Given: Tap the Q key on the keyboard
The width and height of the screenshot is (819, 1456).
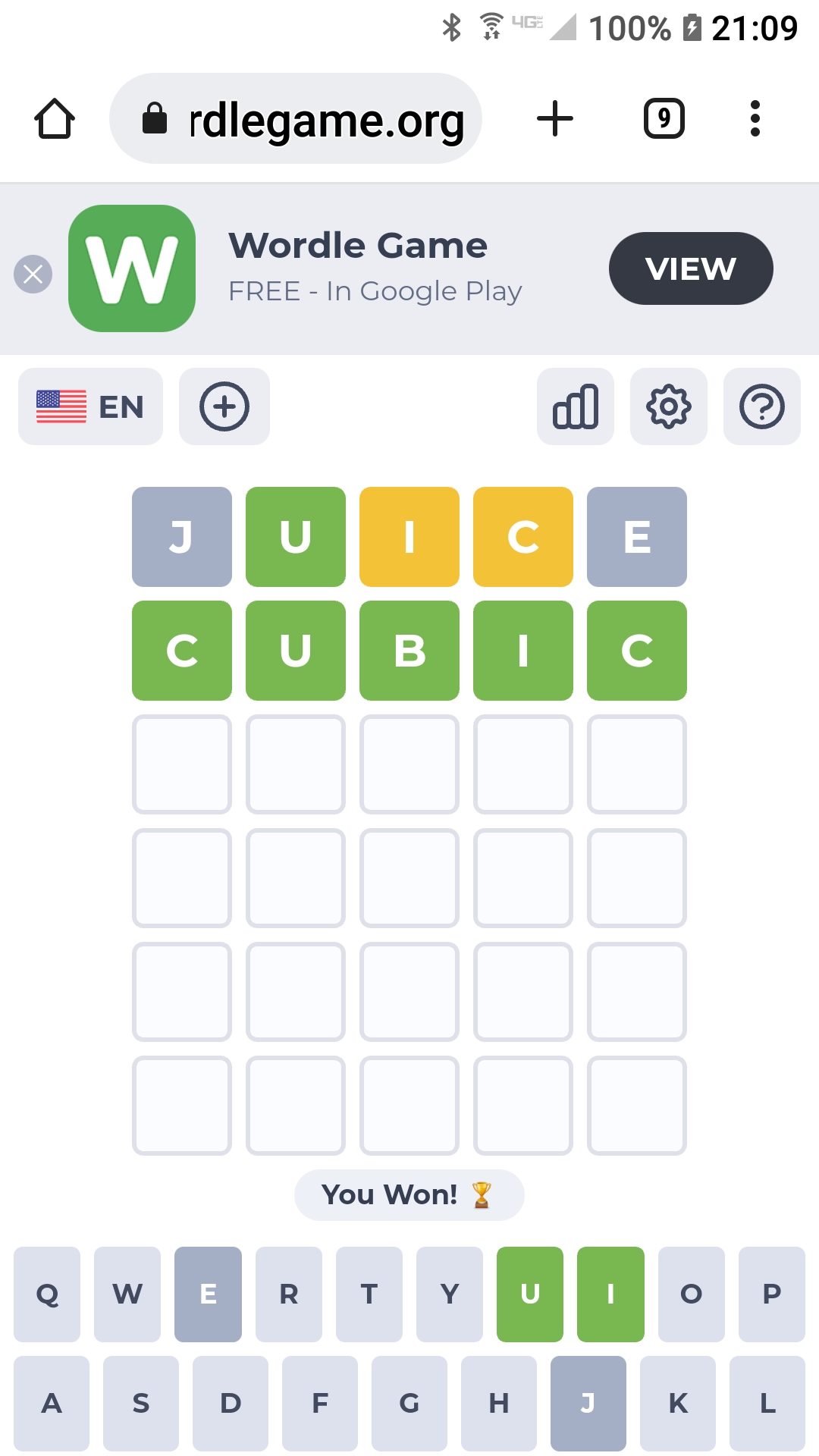Looking at the screenshot, I should point(47,1294).
